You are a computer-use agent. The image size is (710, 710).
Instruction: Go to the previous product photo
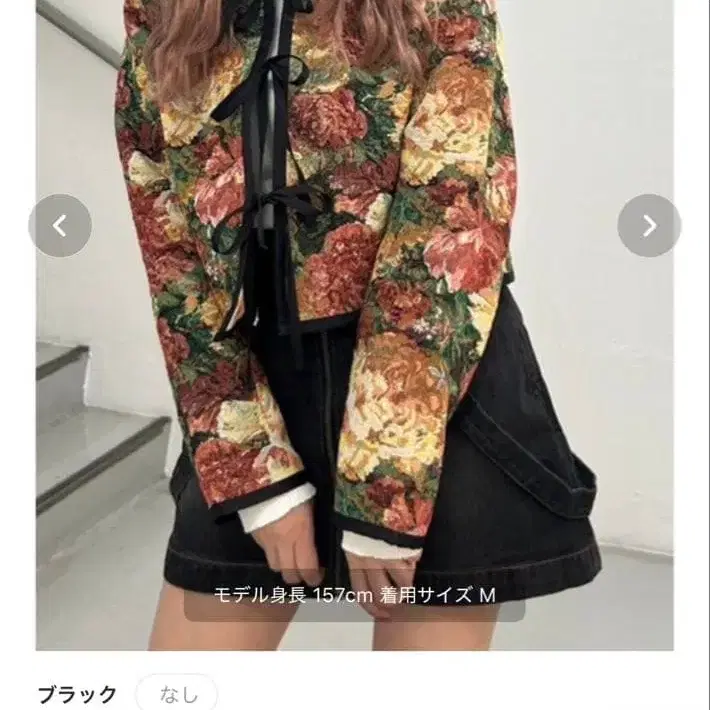click(x=60, y=225)
